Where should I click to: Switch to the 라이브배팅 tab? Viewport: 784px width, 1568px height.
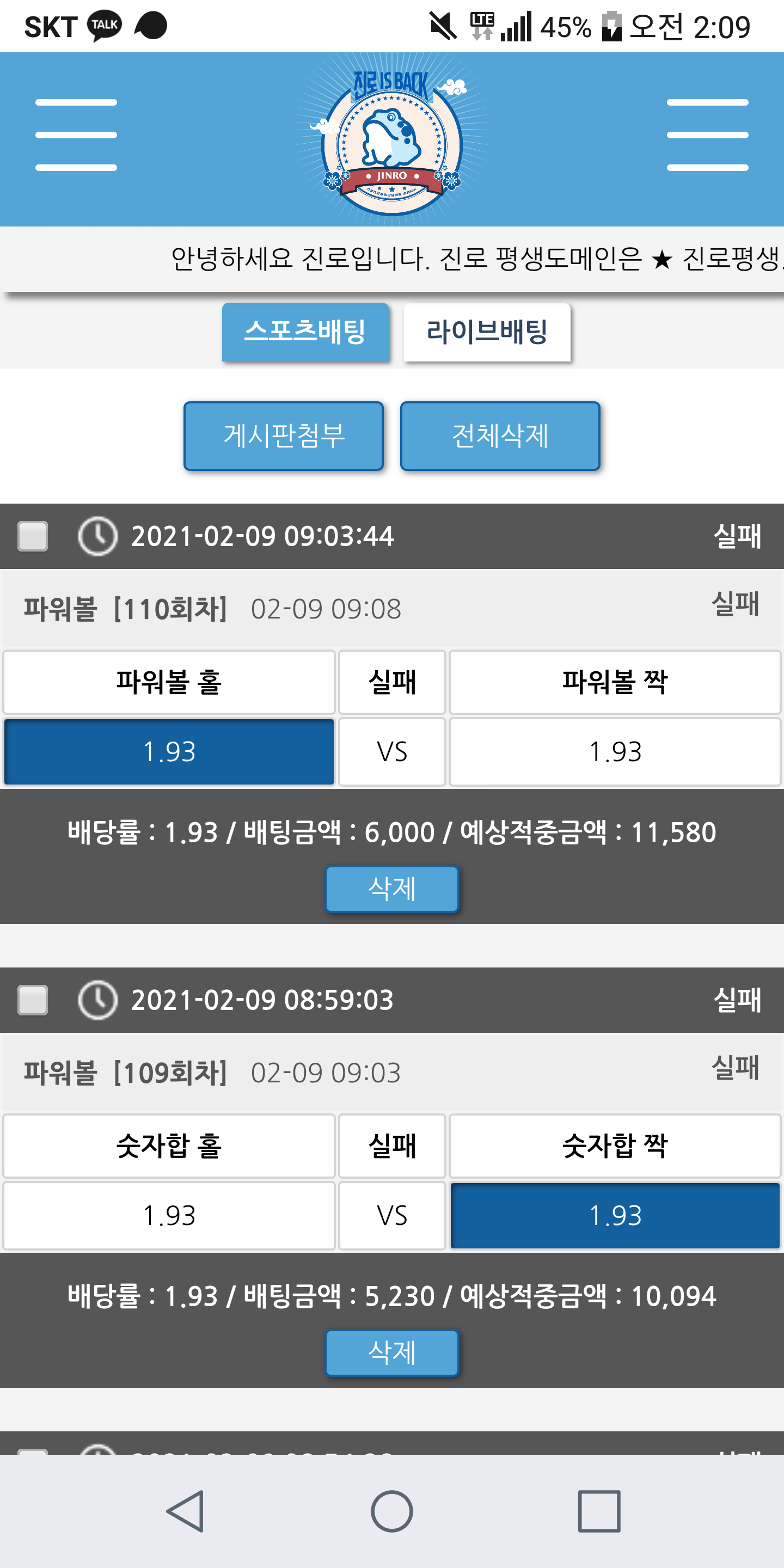click(487, 332)
